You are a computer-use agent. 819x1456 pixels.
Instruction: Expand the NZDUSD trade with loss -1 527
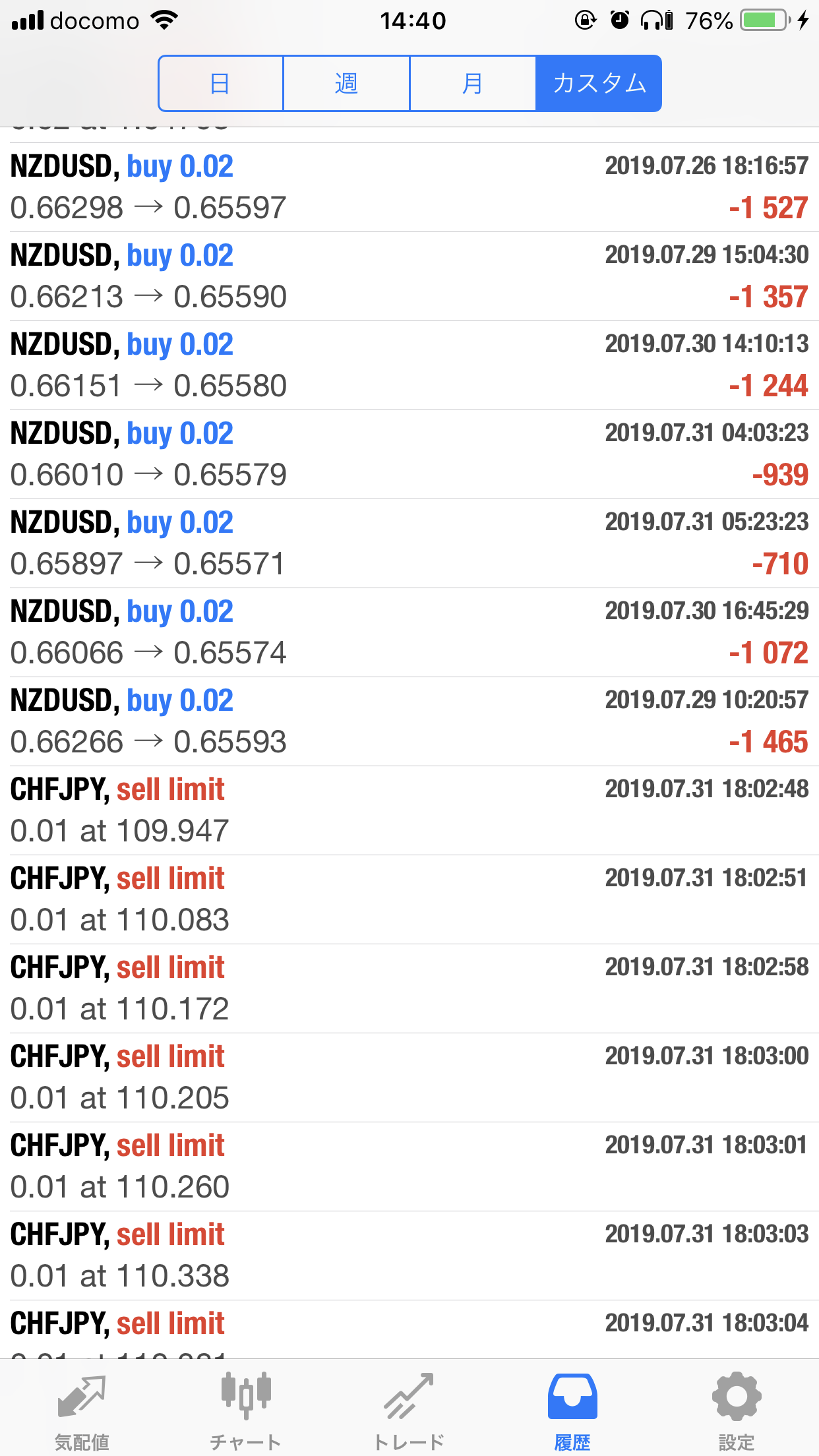point(409,187)
